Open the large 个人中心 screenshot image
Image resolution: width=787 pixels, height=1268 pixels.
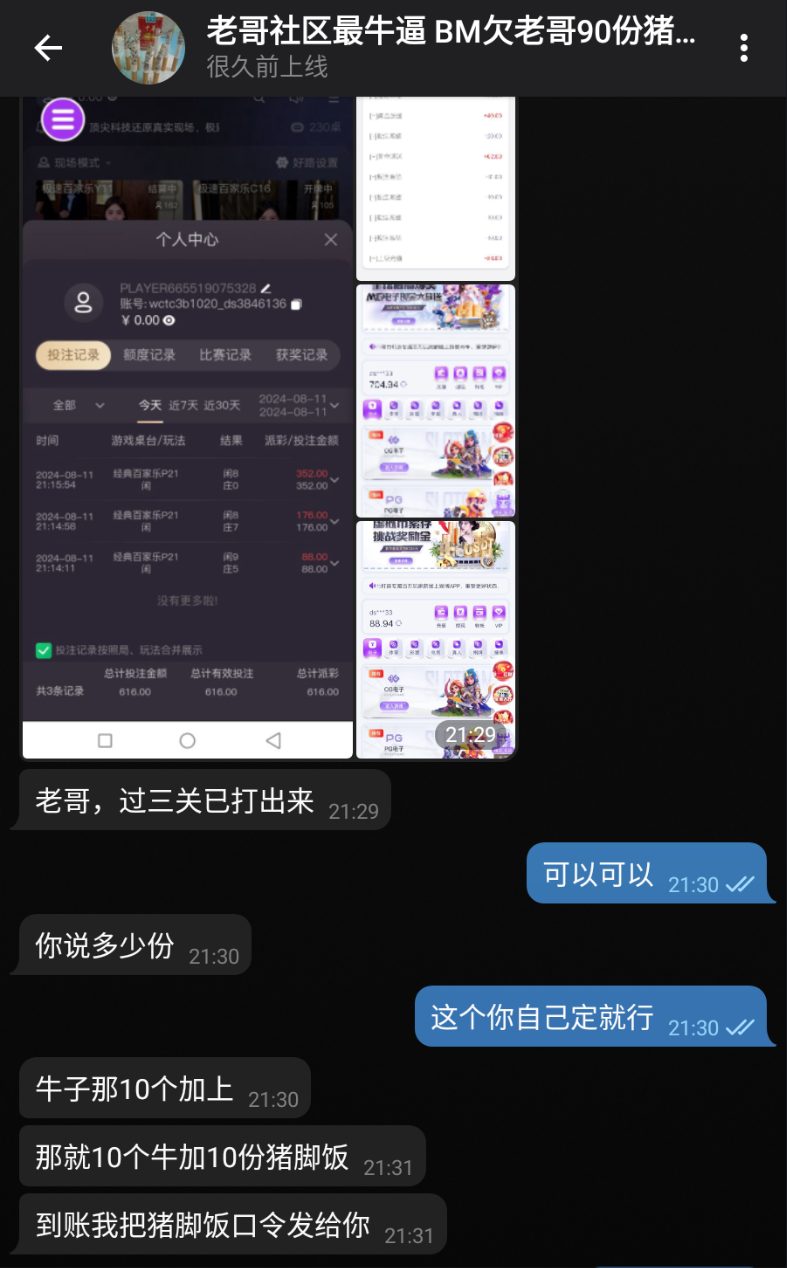[x=188, y=430]
